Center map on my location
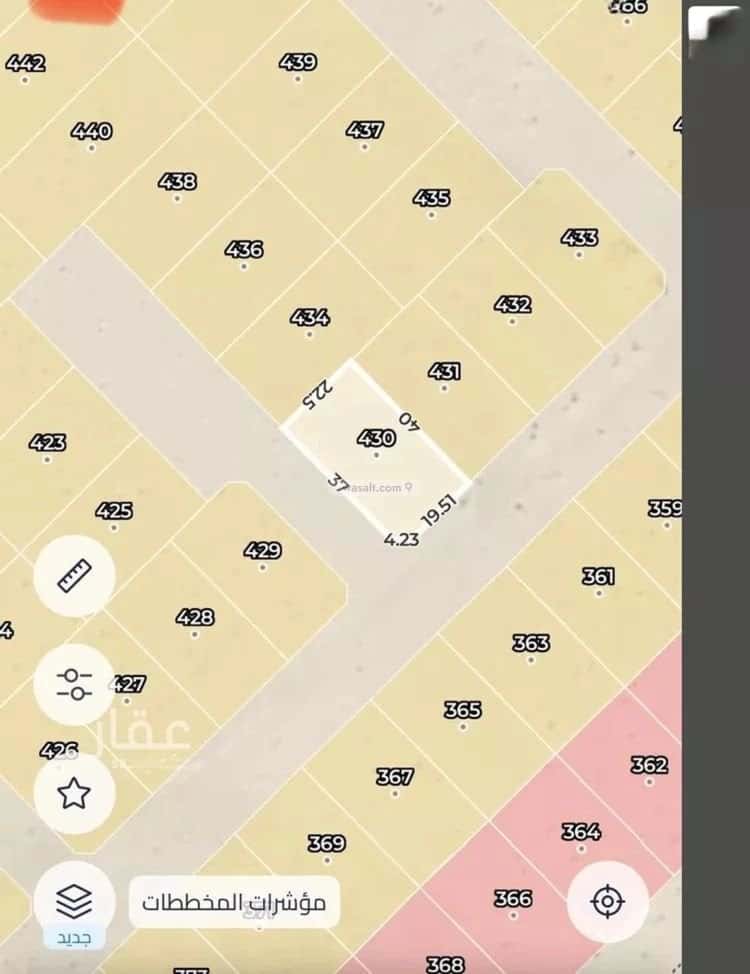 [x=607, y=901]
